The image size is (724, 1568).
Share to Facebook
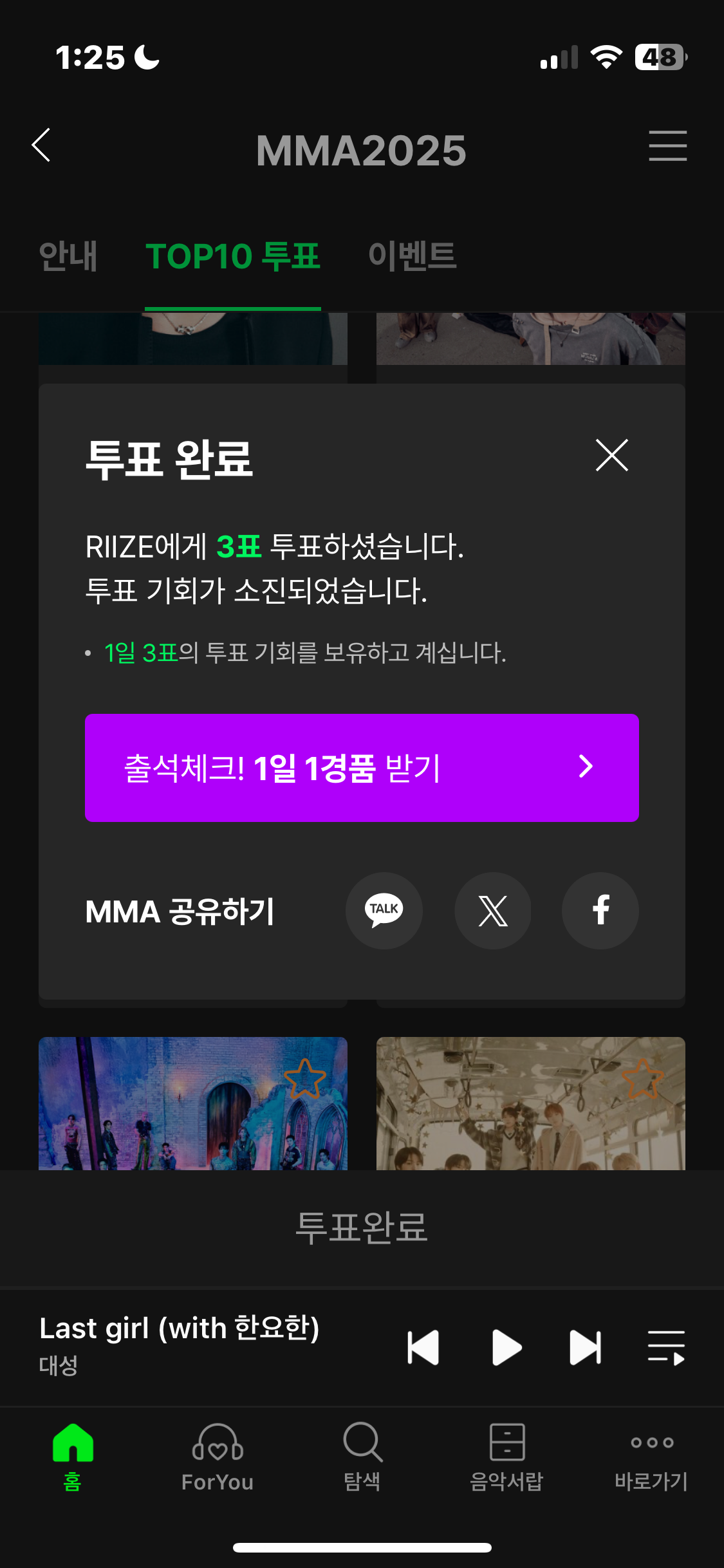[600, 911]
